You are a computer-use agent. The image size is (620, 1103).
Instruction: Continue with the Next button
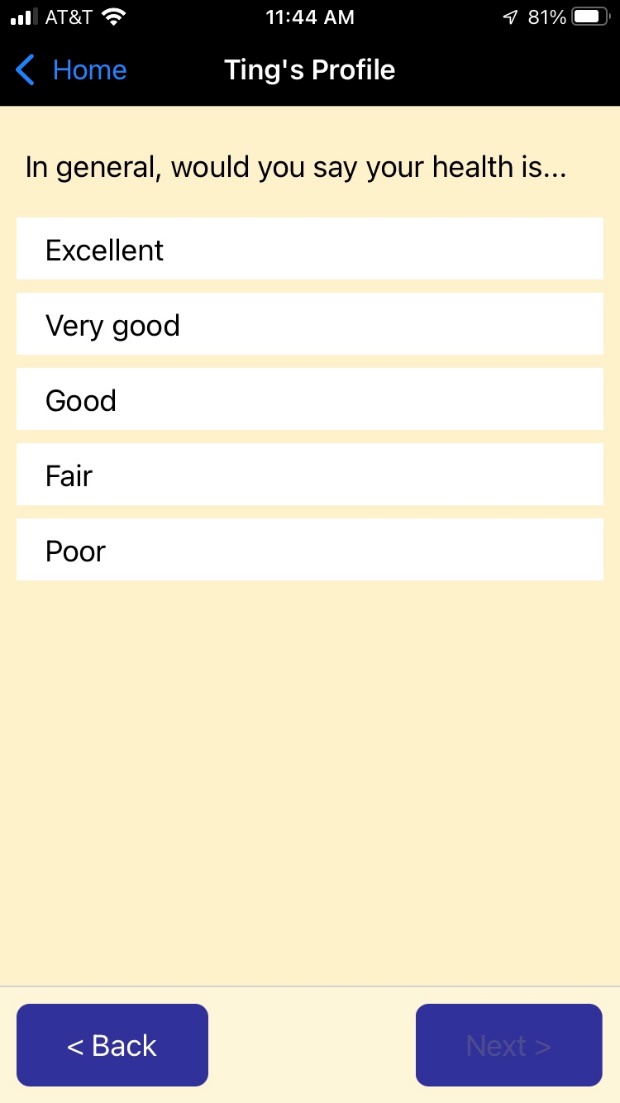[508, 1045]
